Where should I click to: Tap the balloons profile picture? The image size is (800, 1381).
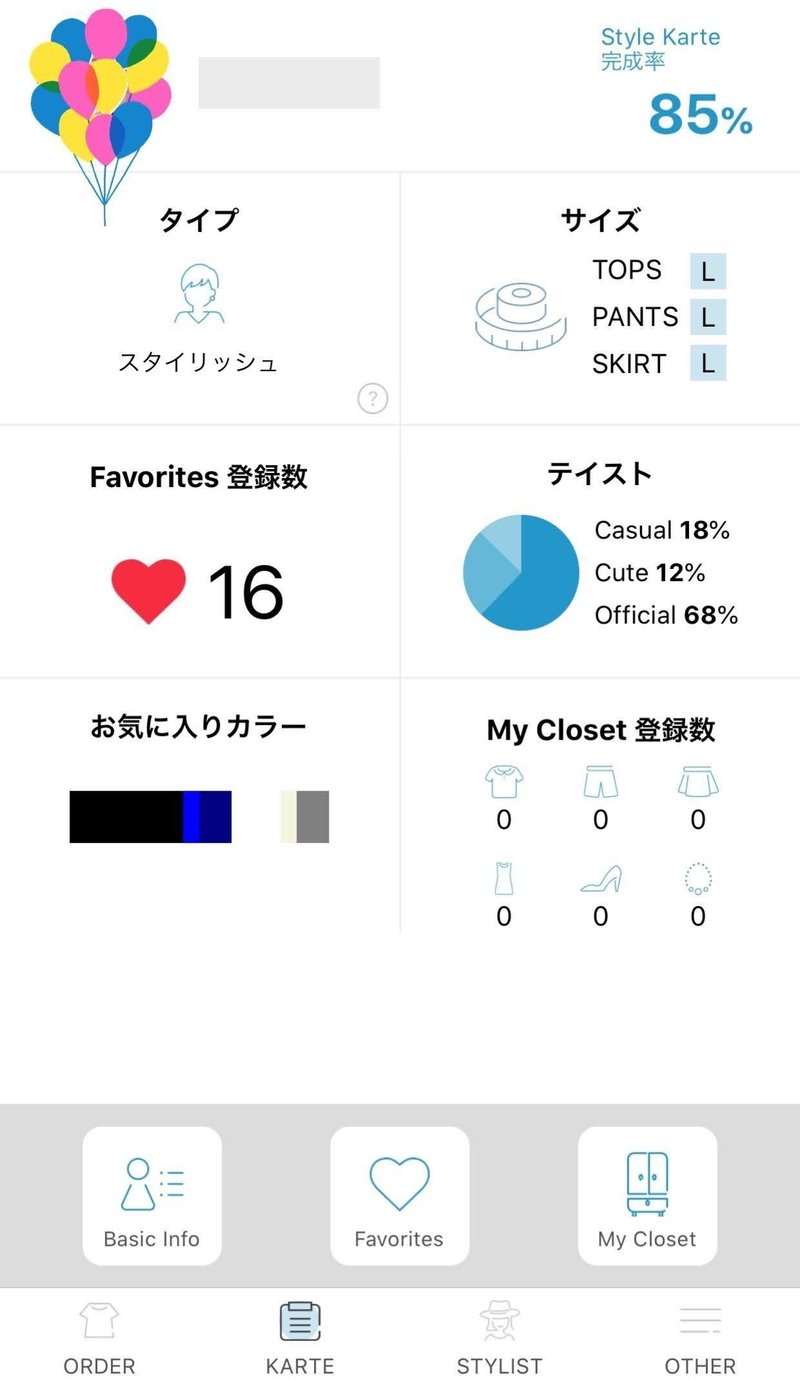[100, 110]
